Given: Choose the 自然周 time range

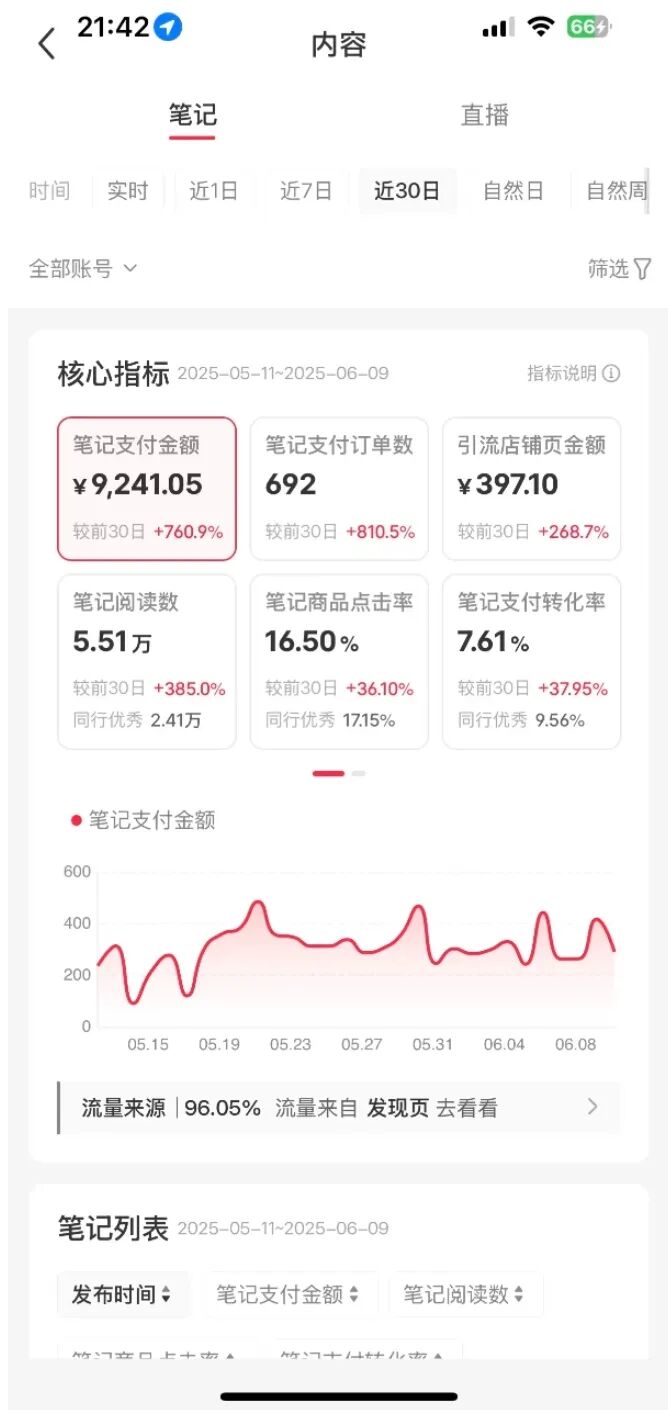Looking at the screenshot, I should coord(616,190).
